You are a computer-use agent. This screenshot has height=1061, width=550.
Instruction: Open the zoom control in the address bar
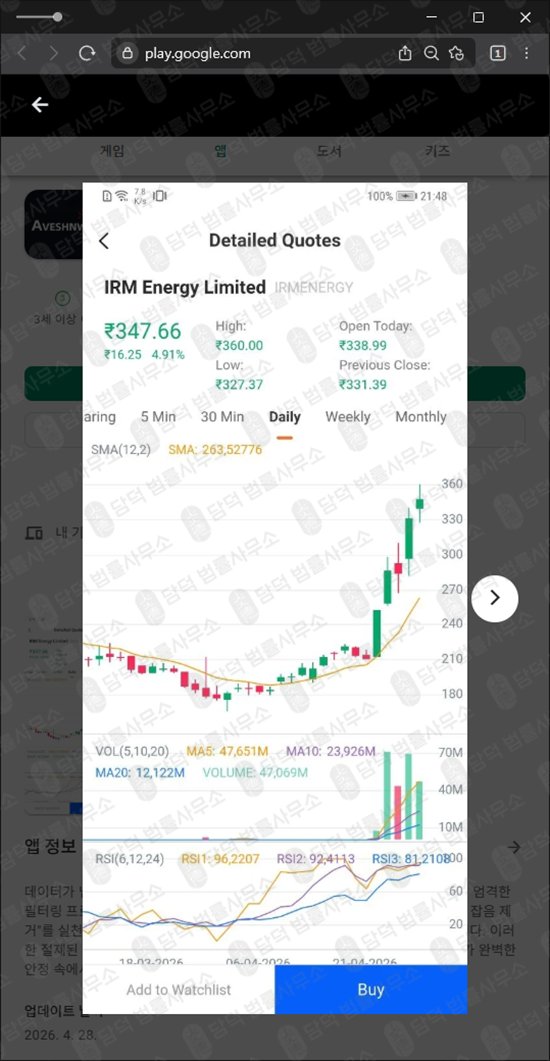click(431, 53)
